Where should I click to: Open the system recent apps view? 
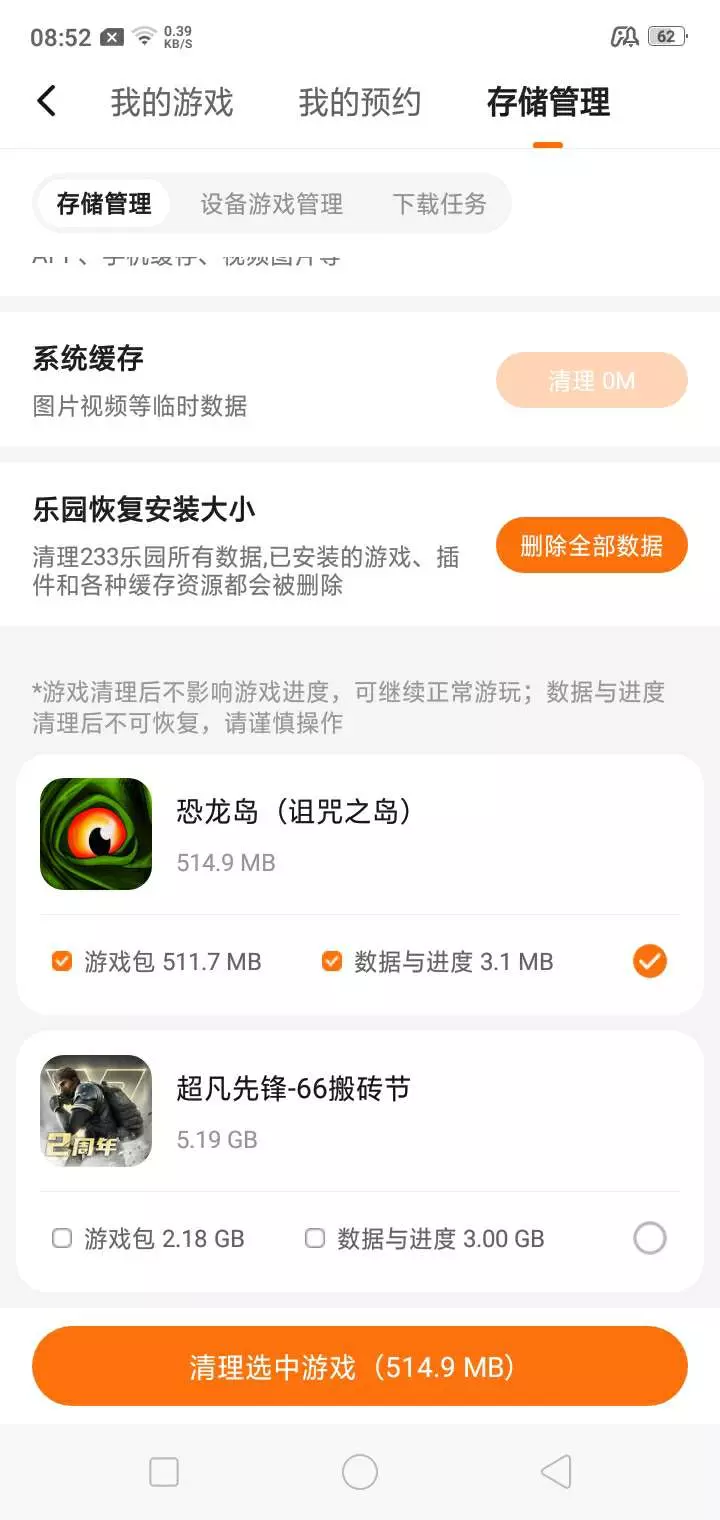tap(164, 1472)
